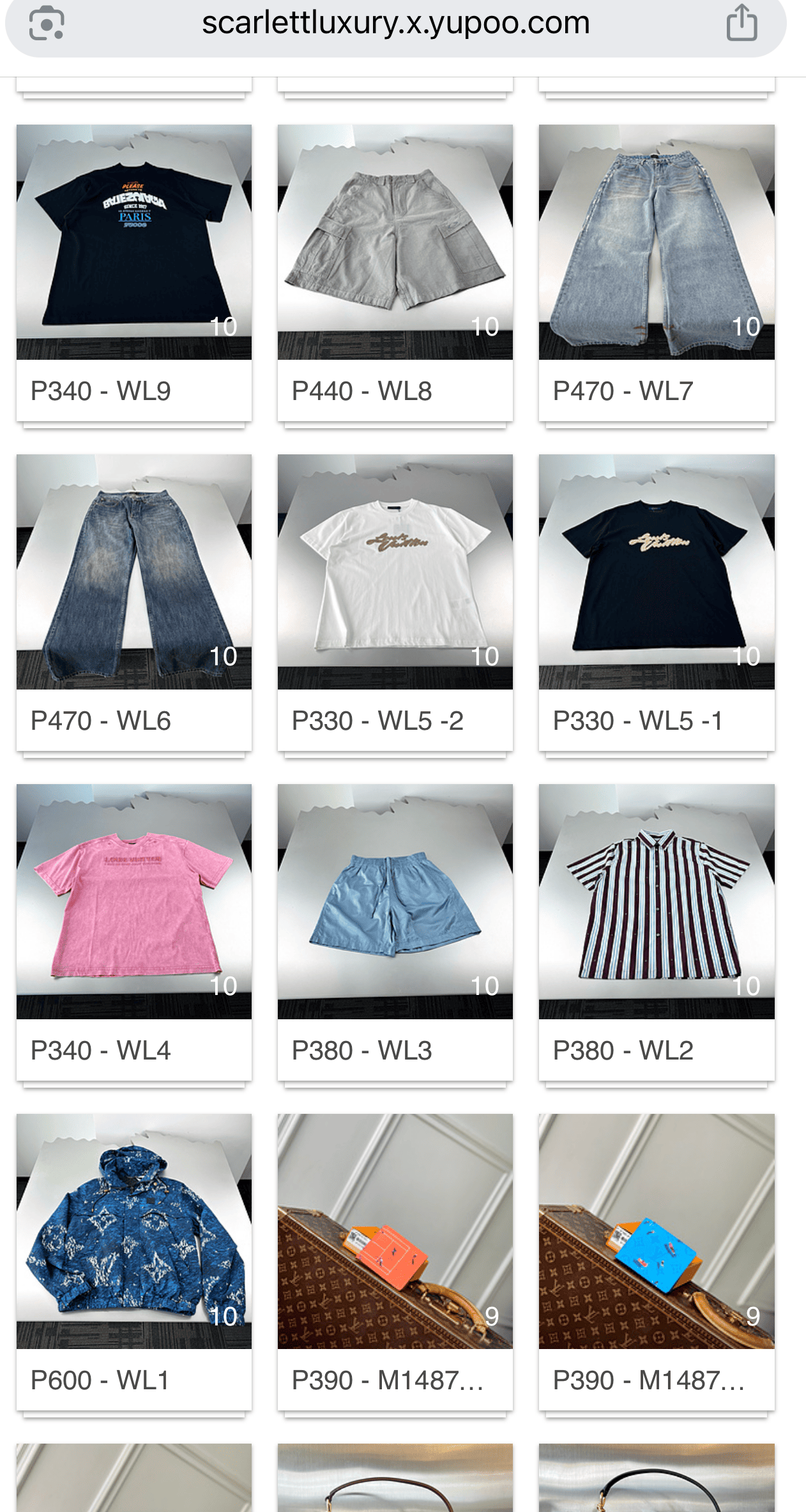The image size is (806, 1512).
Task: View album P380 - WL3 blue shorts
Action: [395, 902]
